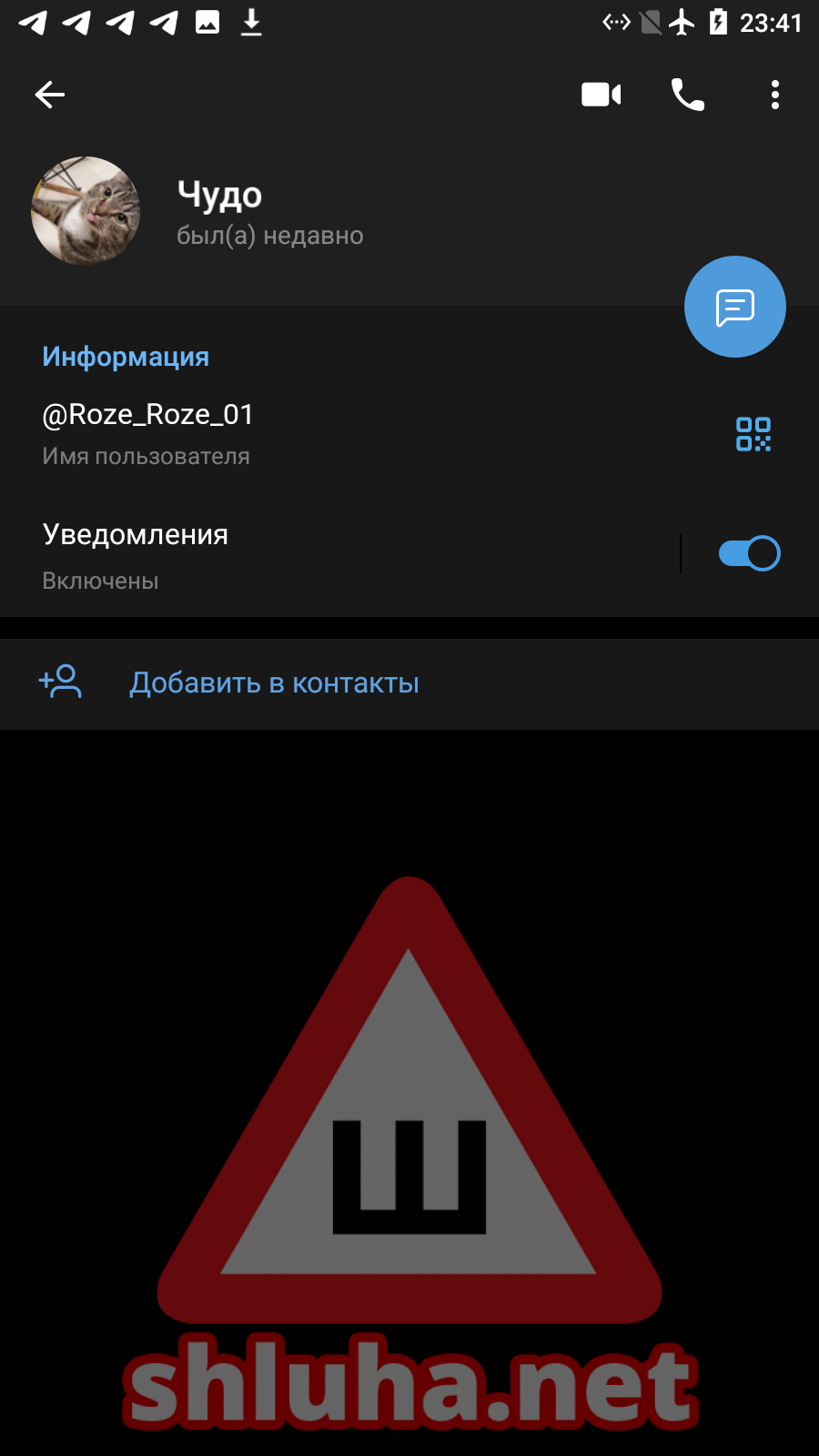Tap Добавить в контакты

tap(273, 683)
